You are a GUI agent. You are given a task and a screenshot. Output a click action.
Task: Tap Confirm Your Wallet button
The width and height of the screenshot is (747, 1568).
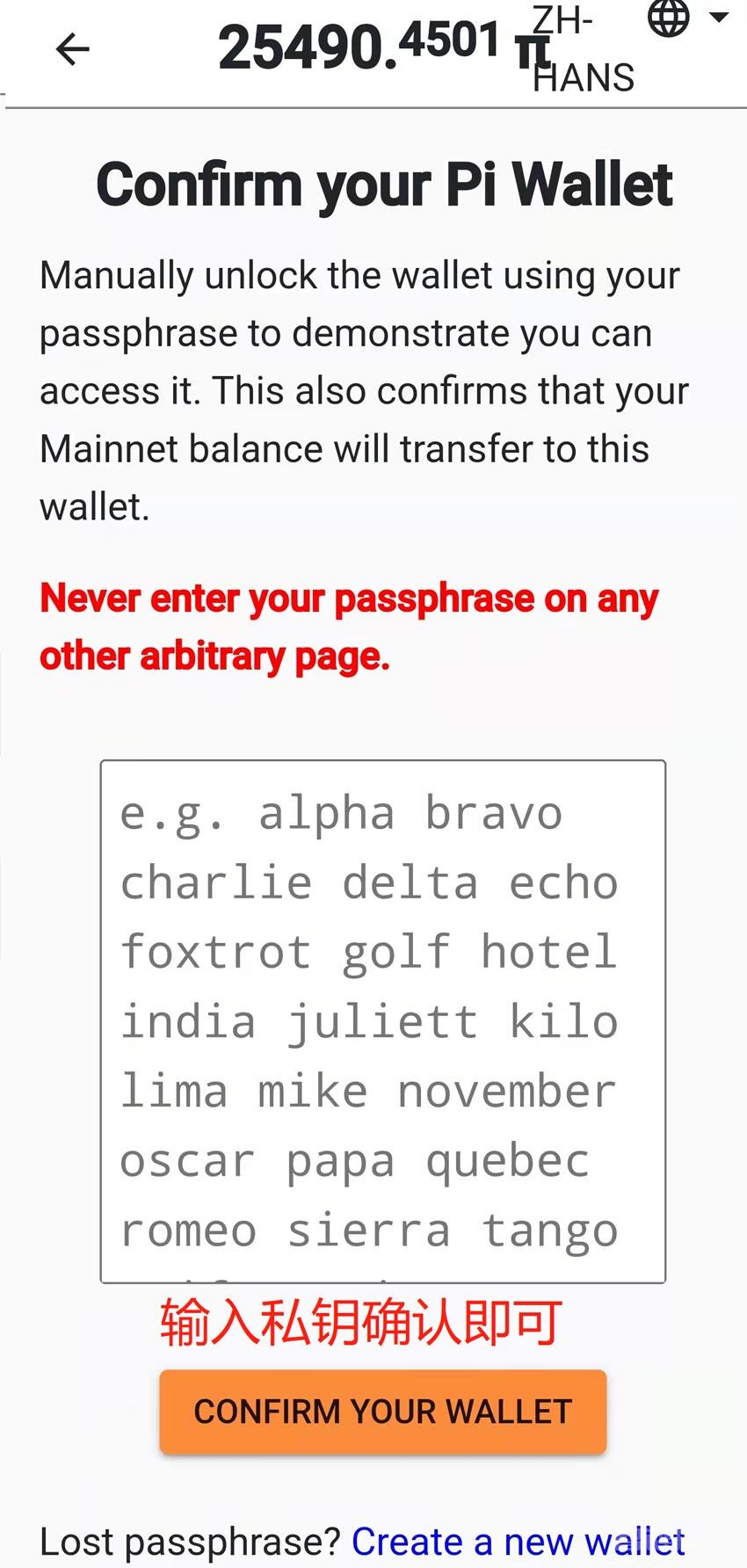tap(383, 1412)
